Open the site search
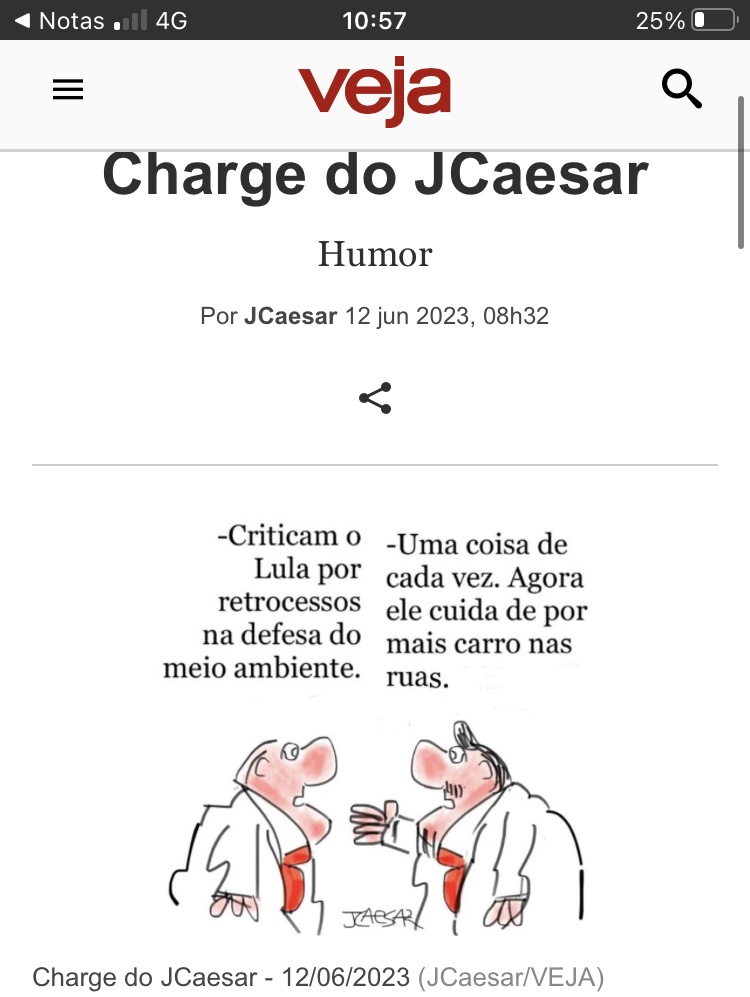 (682, 90)
